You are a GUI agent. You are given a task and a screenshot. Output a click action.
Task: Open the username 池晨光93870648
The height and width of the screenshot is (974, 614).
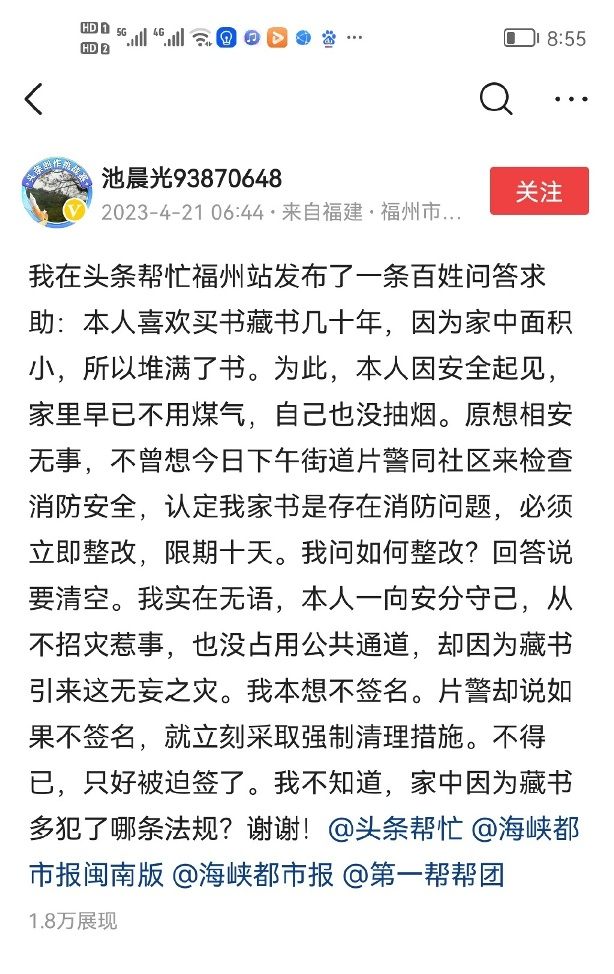pos(191,178)
